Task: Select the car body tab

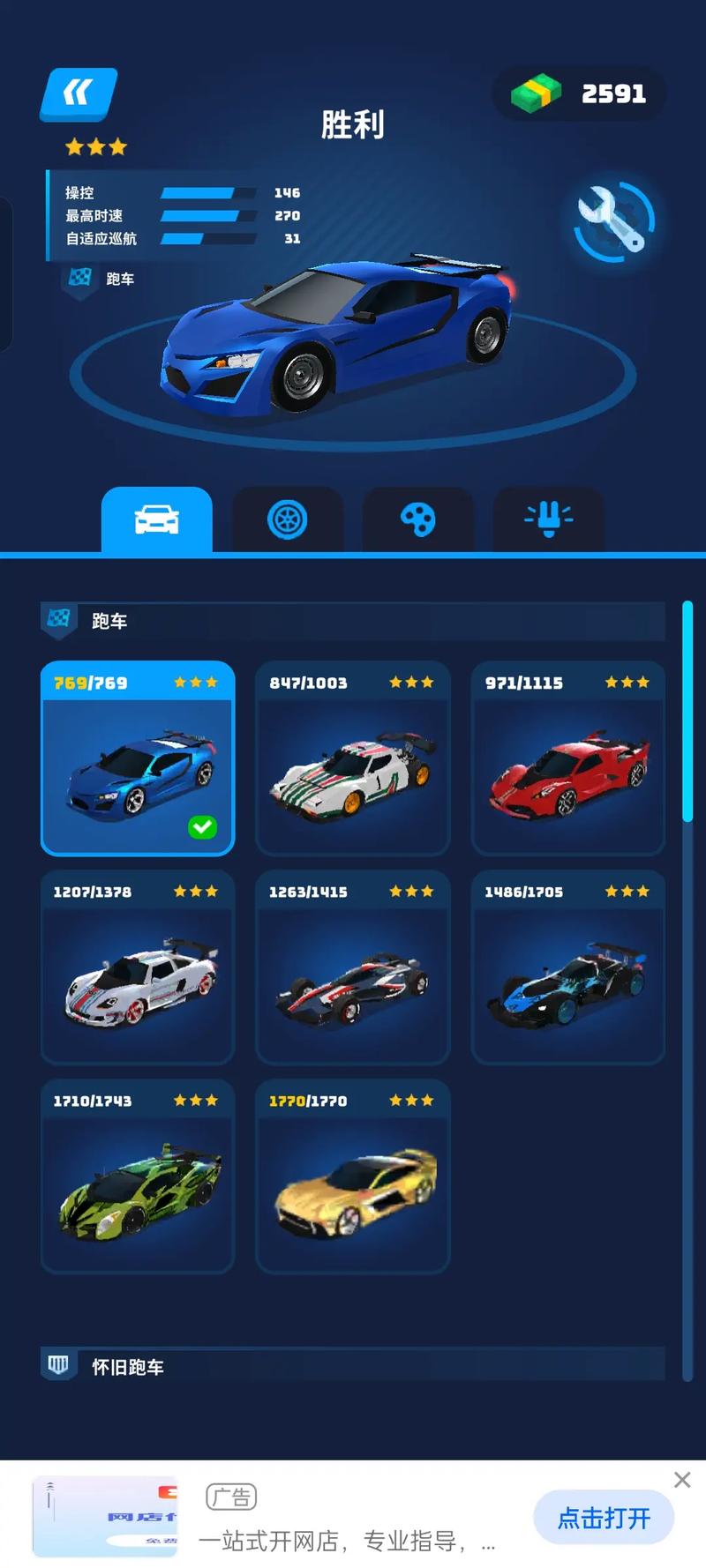Action: pos(157,519)
